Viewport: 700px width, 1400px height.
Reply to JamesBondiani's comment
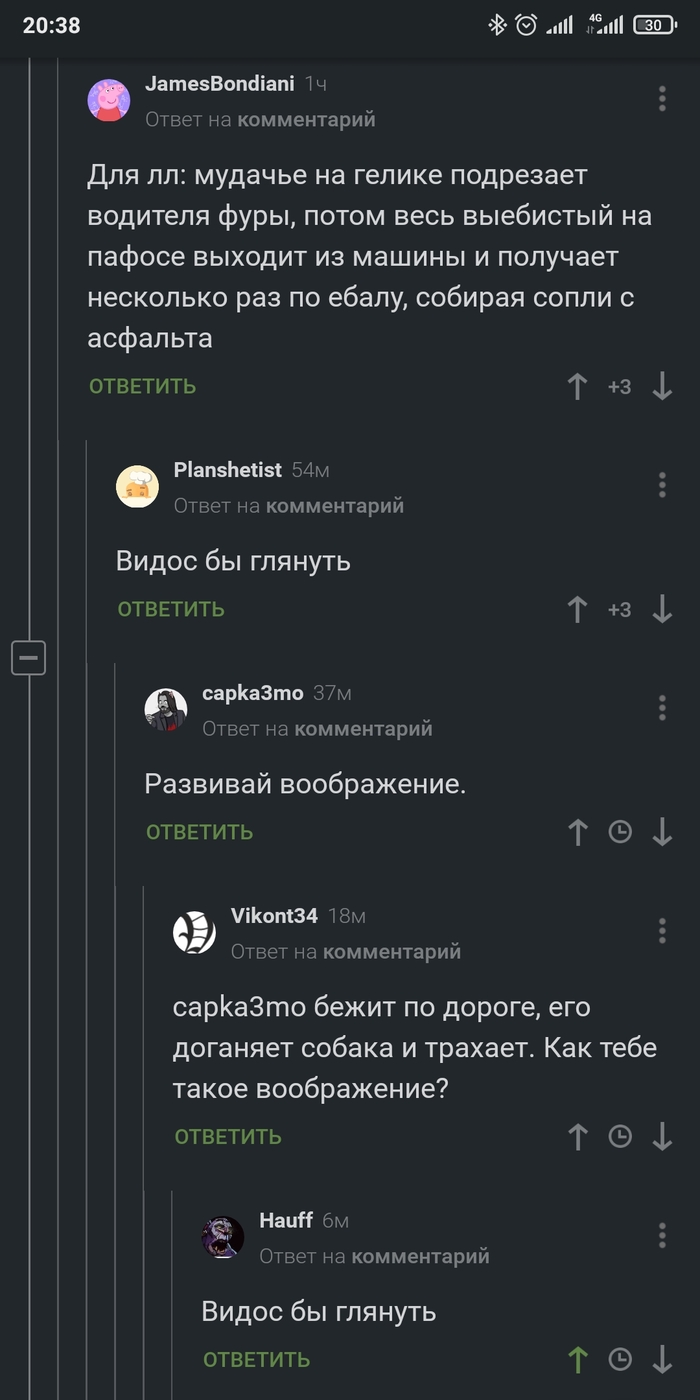[142, 386]
